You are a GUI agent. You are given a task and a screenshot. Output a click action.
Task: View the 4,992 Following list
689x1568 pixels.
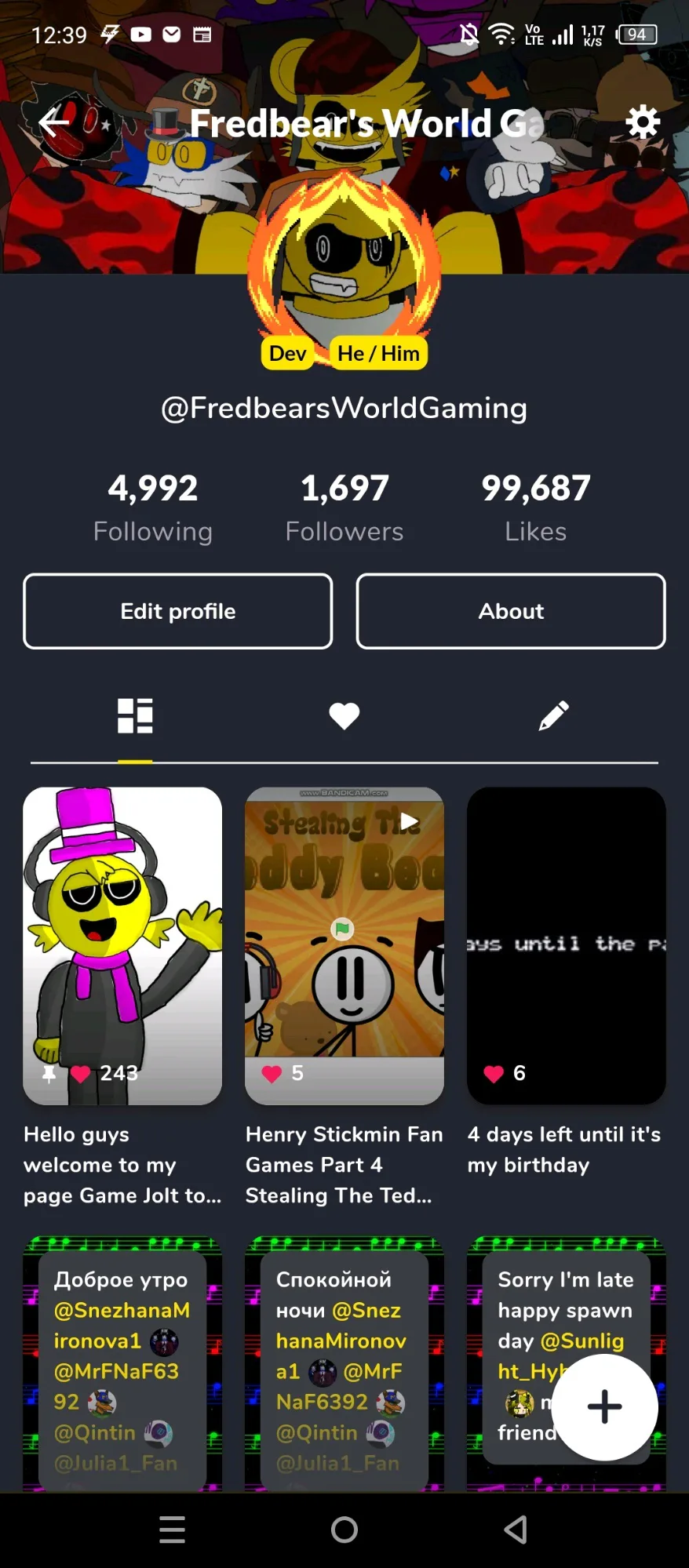point(152,508)
